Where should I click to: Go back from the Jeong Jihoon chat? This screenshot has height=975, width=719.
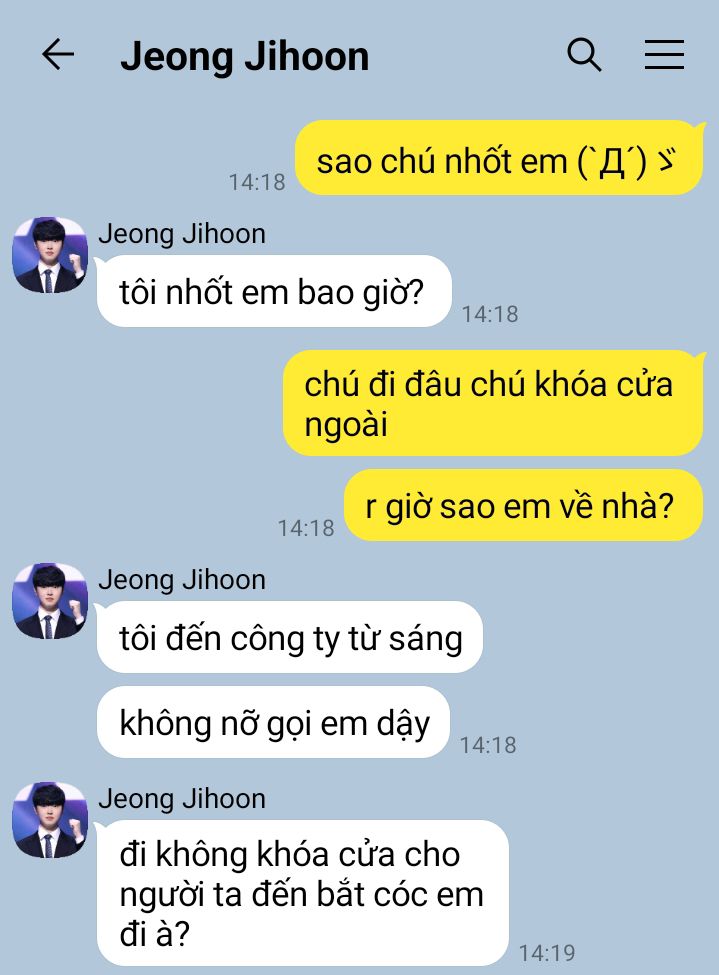click(x=58, y=54)
